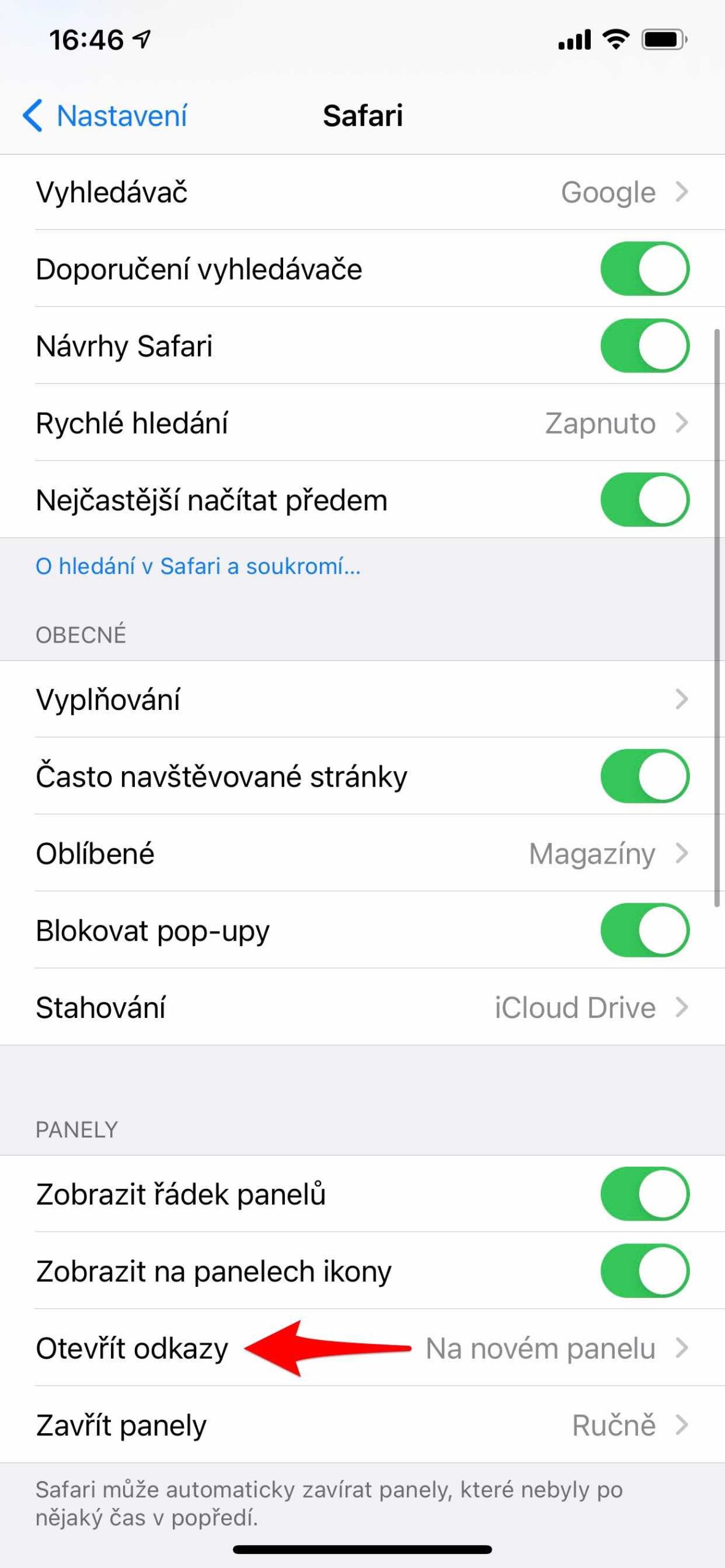725x1568 pixels.
Task: Toggle Zobrazit řádek panelů
Action: coord(645,1194)
